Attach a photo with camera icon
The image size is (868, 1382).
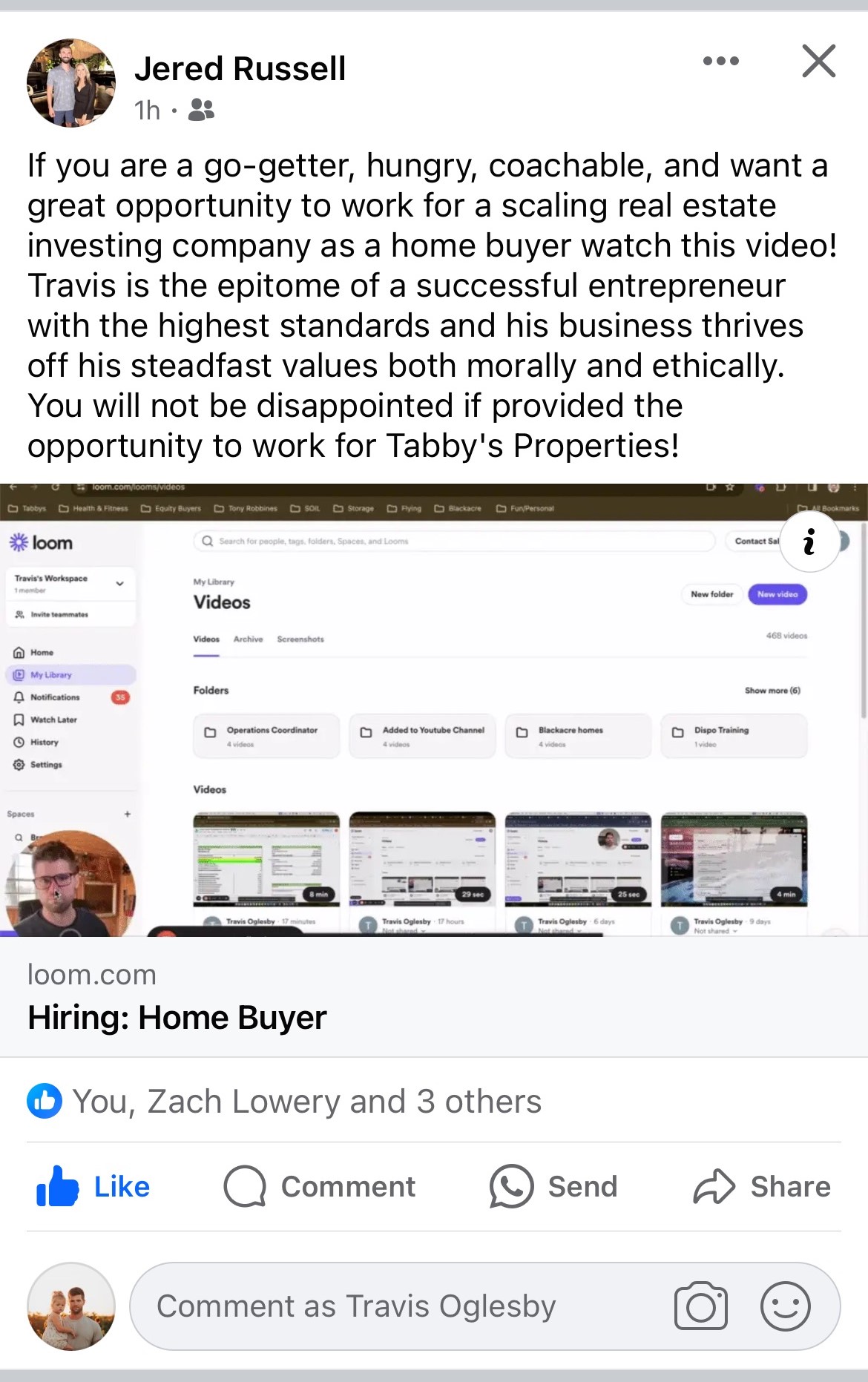pyautogui.click(x=700, y=1306)
